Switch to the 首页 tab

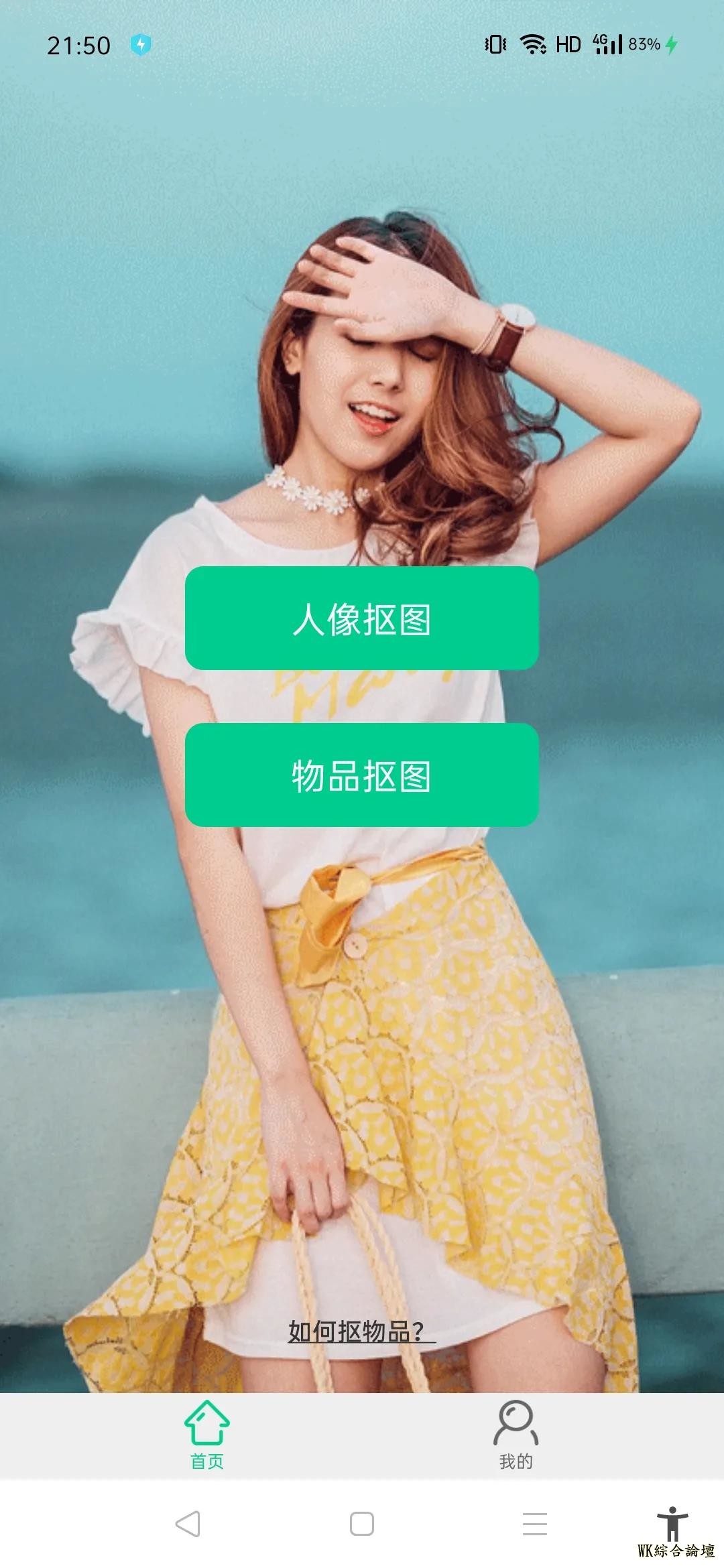207,1435
